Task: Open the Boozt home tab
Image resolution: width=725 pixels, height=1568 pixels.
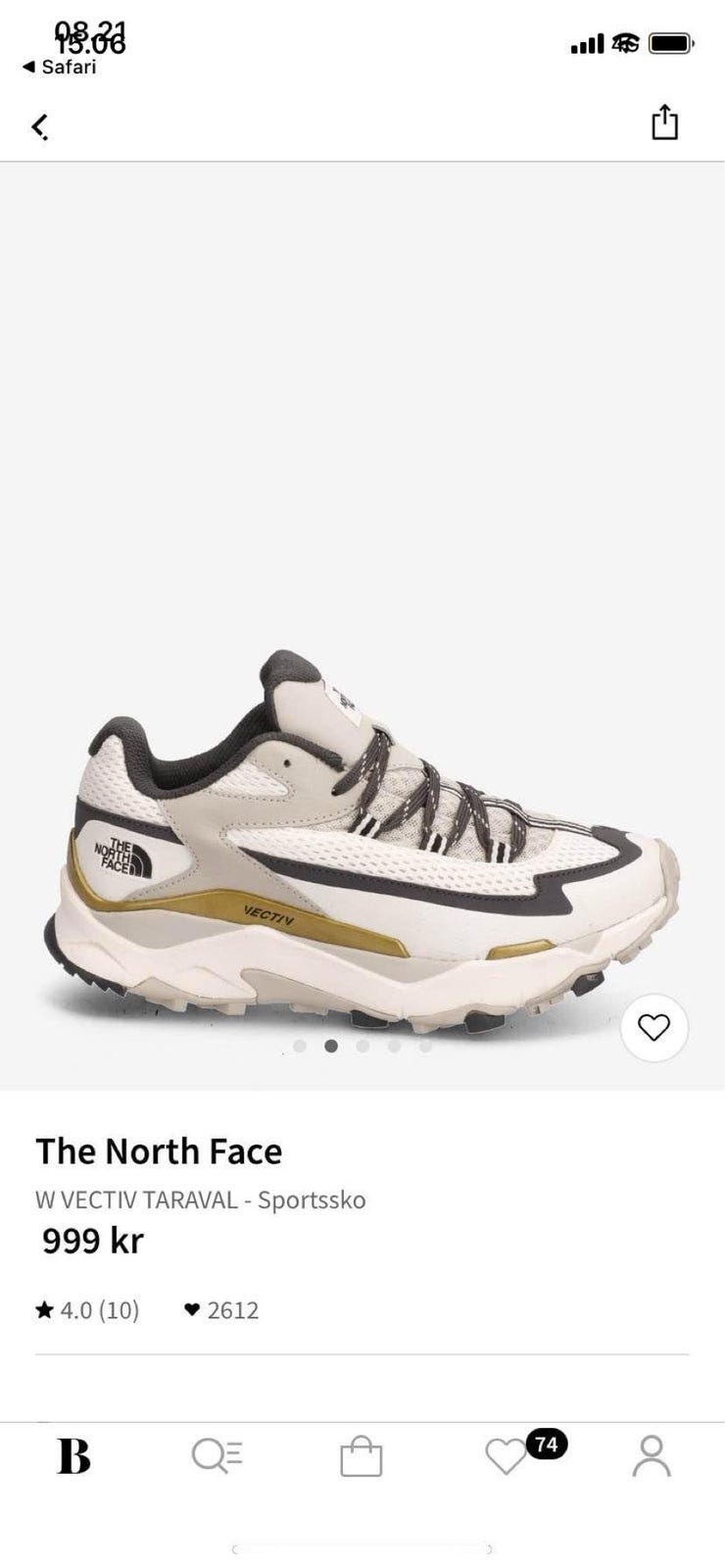Action: [73, 1456]
